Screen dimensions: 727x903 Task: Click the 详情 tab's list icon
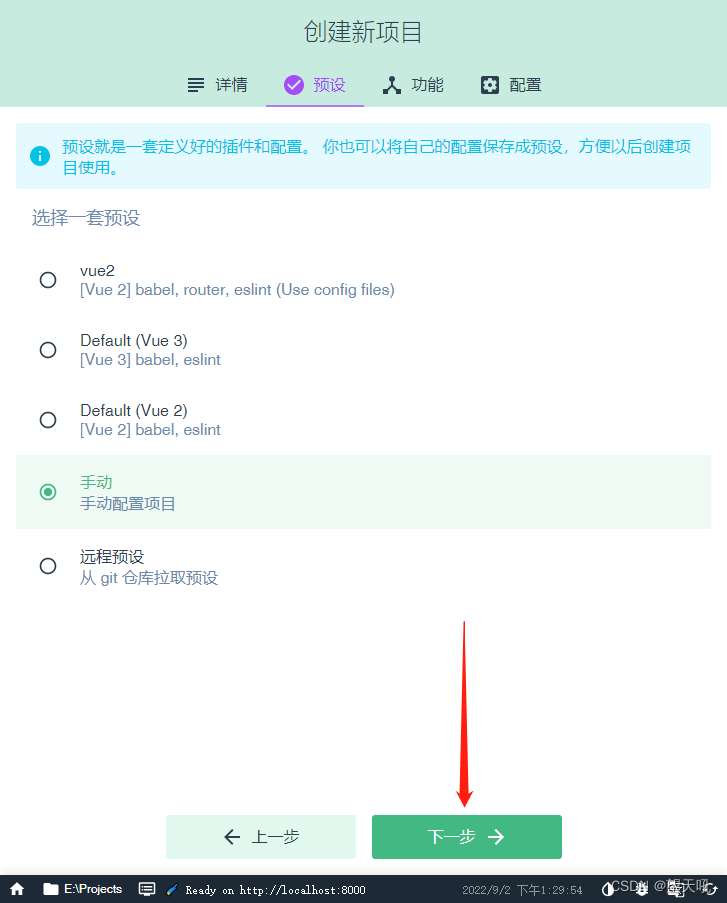coord(196,84)
